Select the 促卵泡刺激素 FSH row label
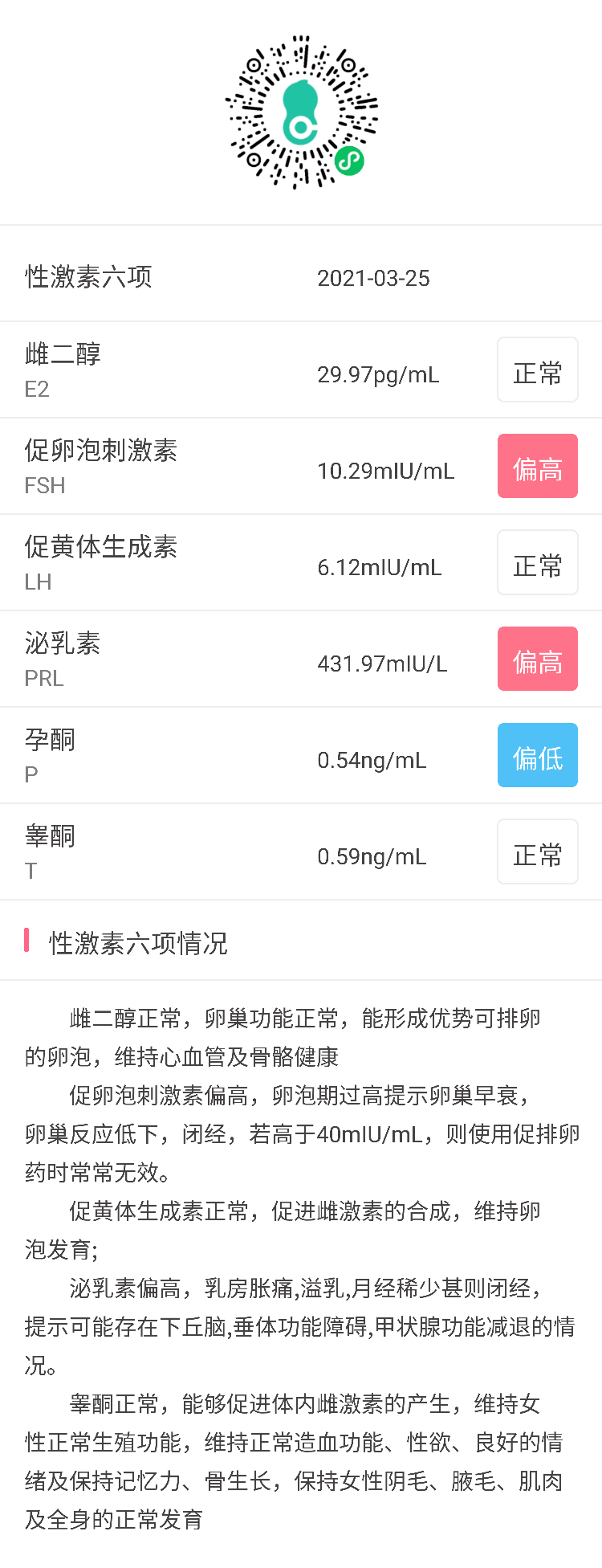 (100, 466)
